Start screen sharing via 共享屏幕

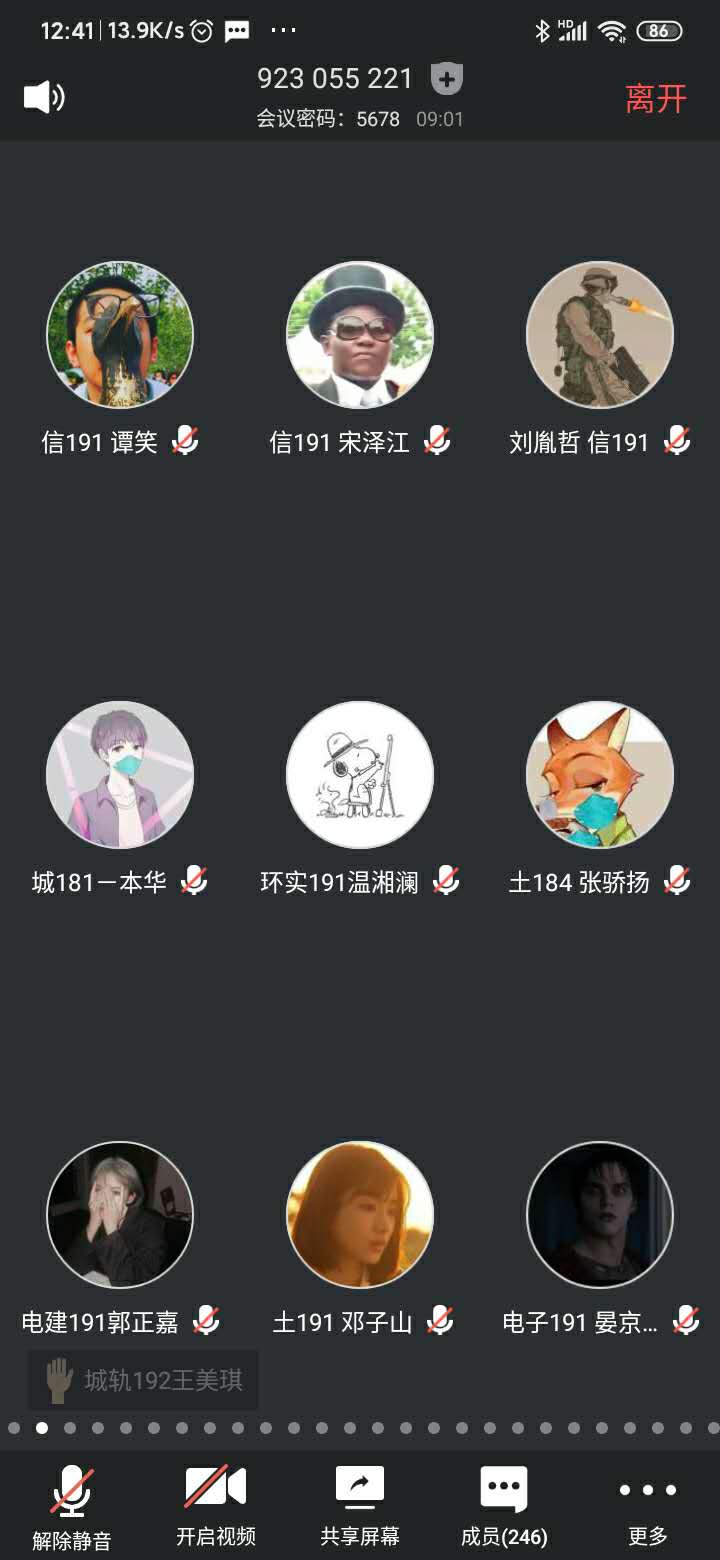[x=360, y=1507]
